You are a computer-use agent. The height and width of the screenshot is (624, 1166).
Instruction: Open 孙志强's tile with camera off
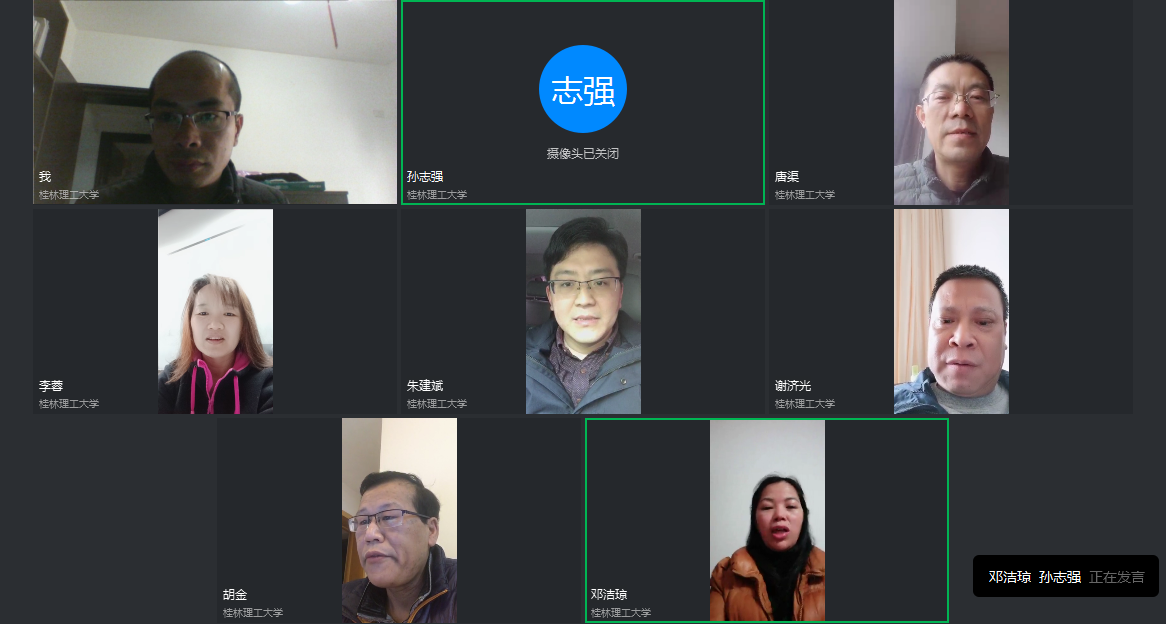click(583, 102)
